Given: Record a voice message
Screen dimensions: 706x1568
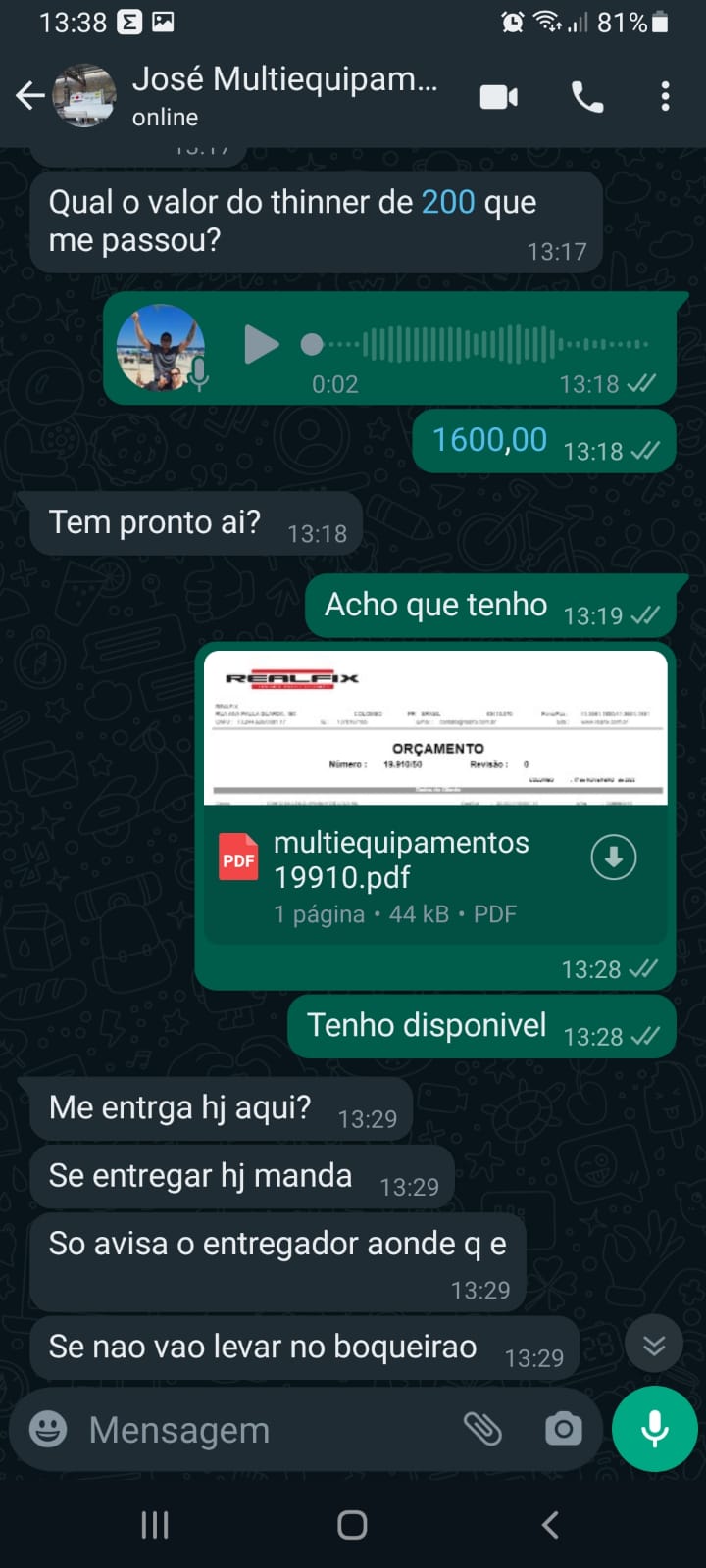Looking at the screenshot, I should tap(654, 1429).
